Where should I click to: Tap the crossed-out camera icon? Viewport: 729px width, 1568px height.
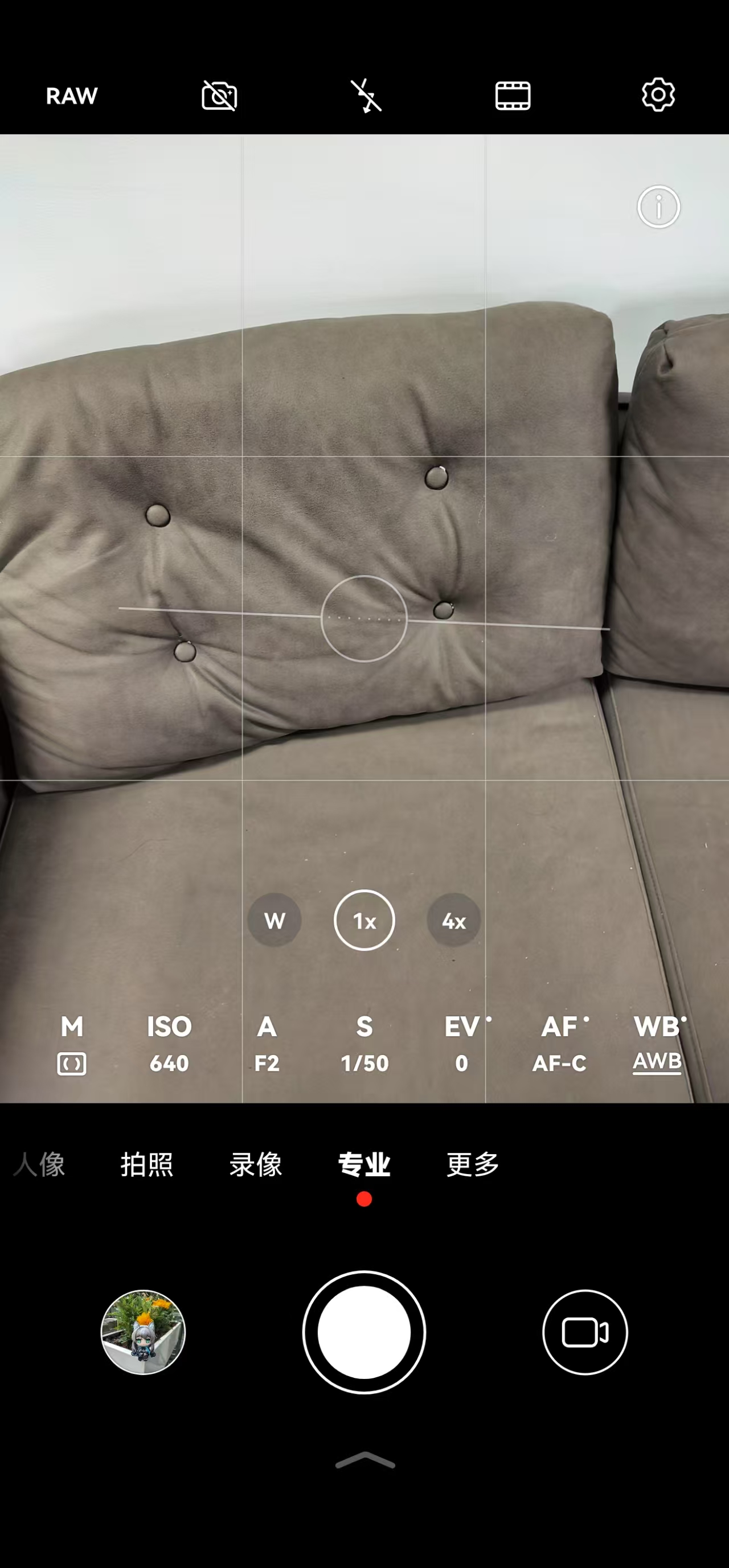tap(219, 96)
